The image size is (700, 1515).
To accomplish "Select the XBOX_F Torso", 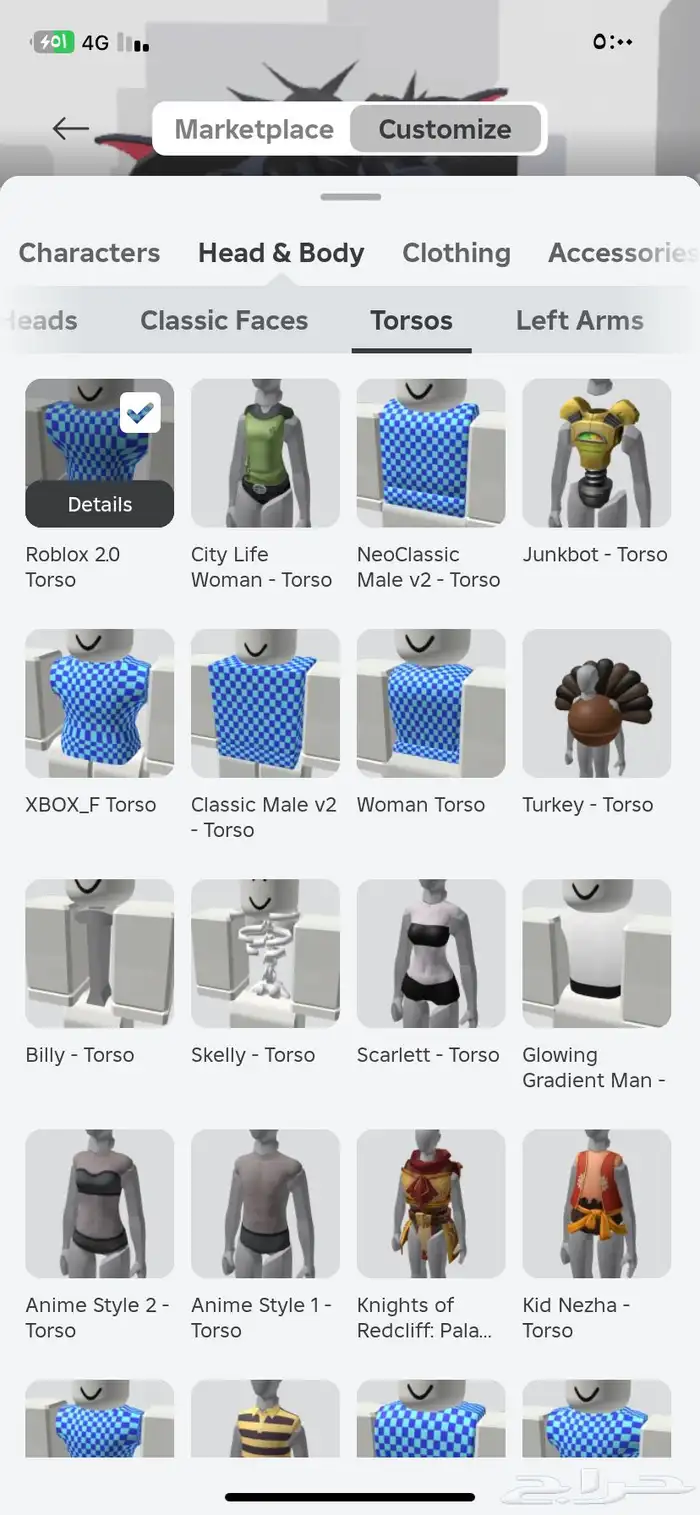I will [x=100, y=703].
